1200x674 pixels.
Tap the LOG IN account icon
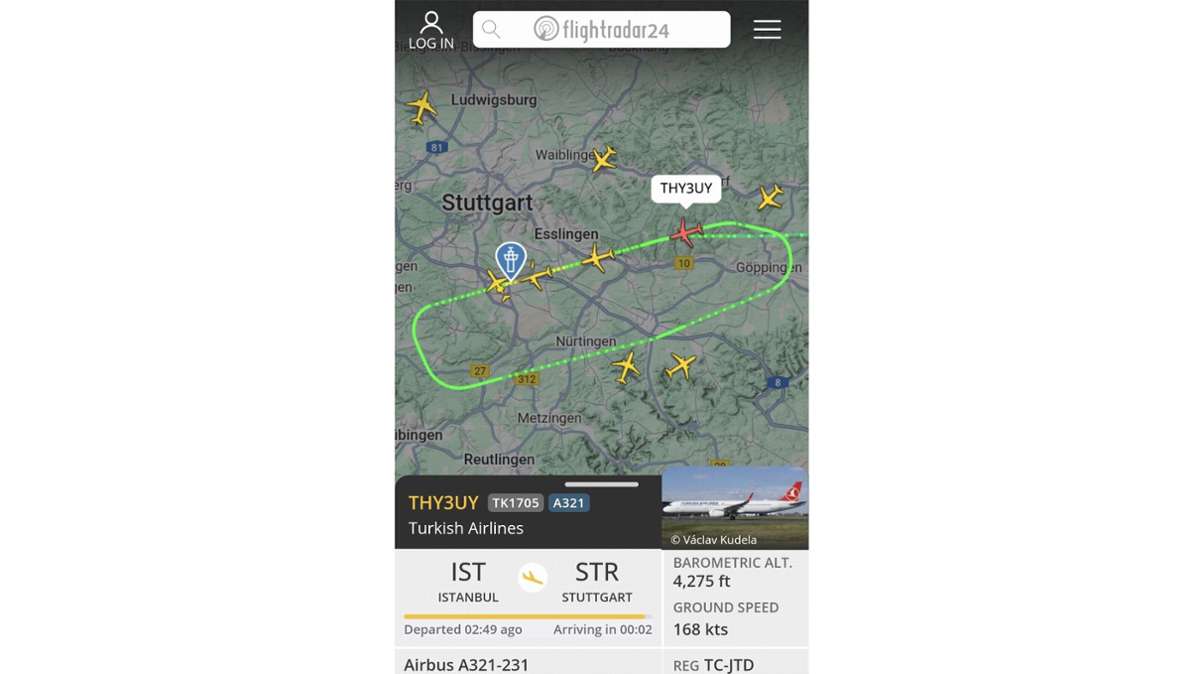(x=431, y=30)
